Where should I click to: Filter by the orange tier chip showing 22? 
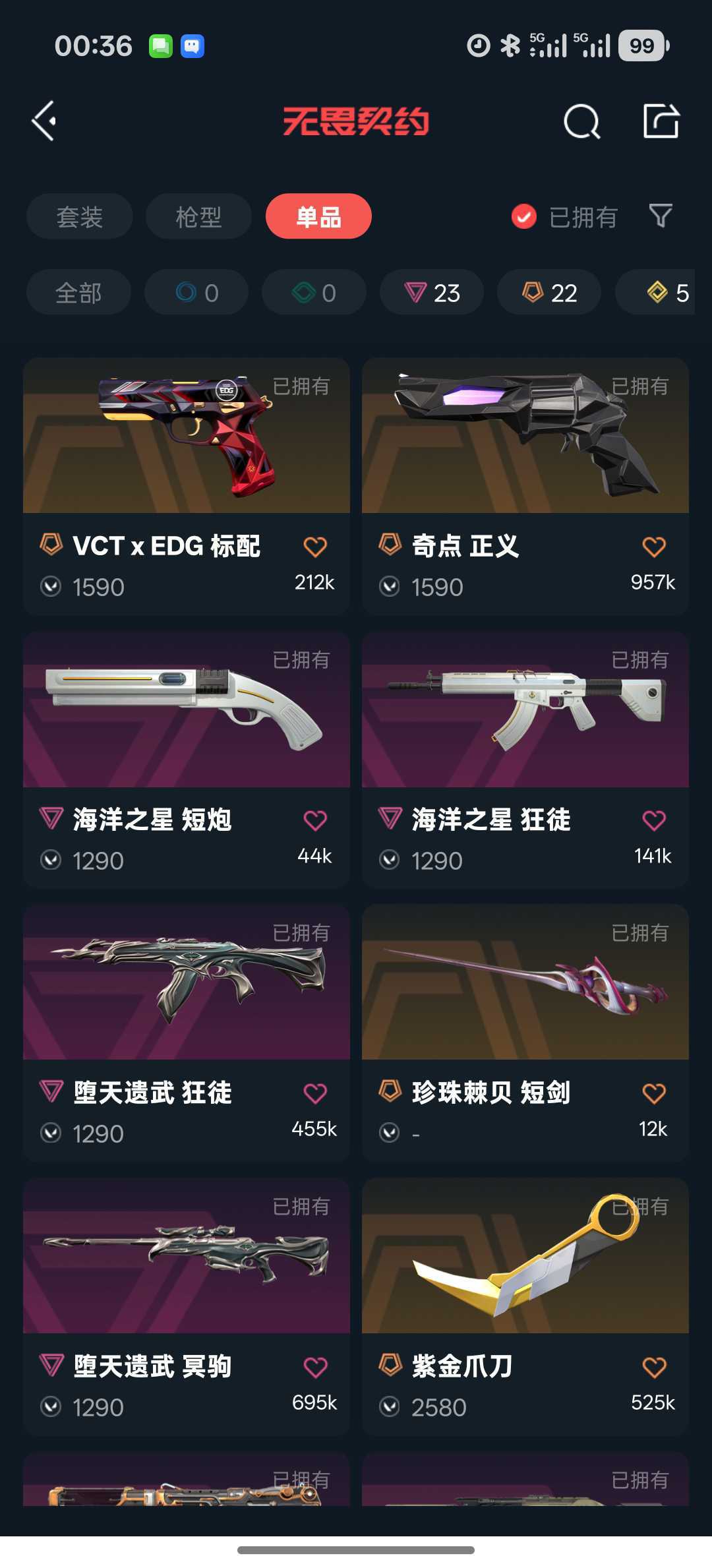[549, 292]
